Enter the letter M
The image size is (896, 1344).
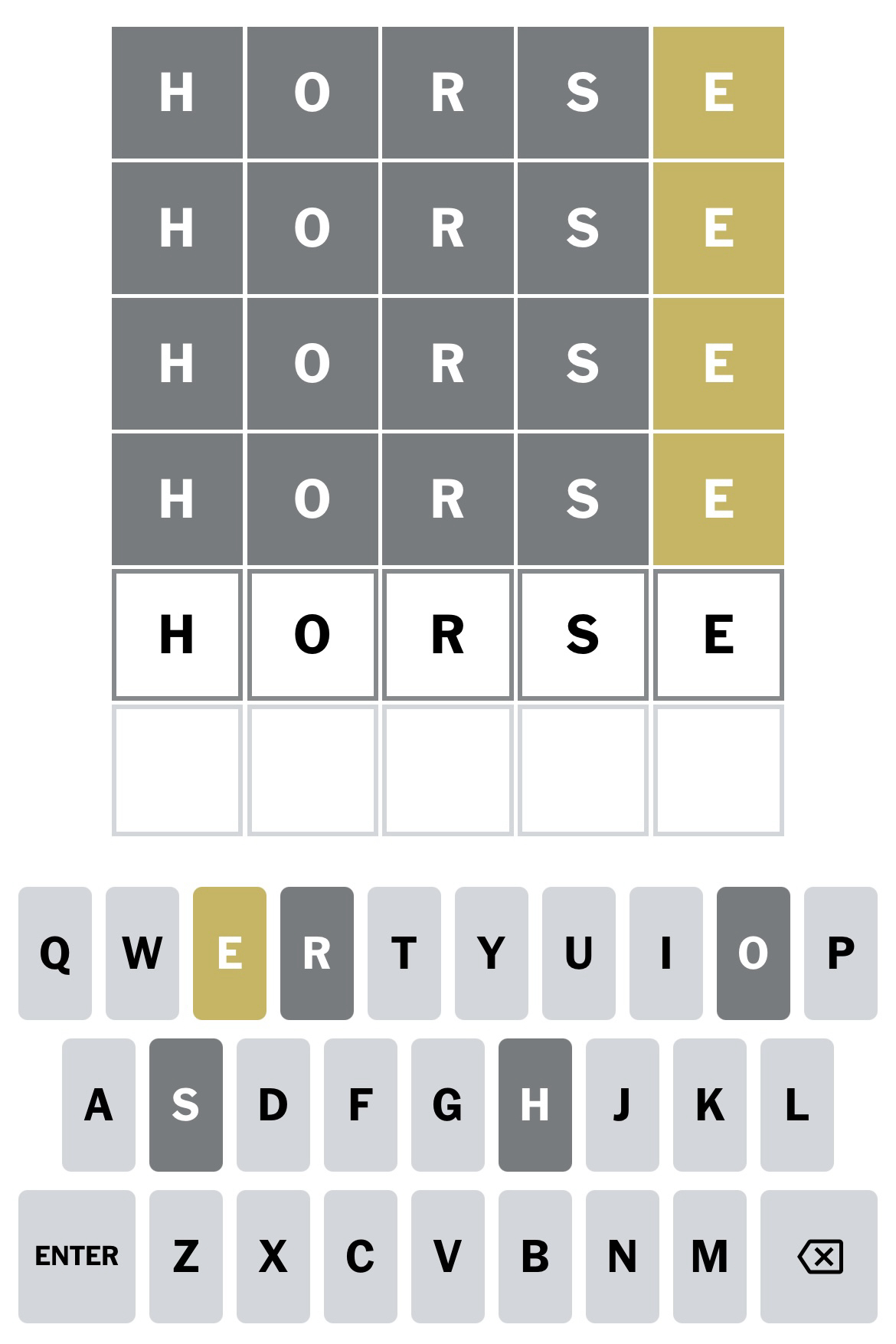710,1256
